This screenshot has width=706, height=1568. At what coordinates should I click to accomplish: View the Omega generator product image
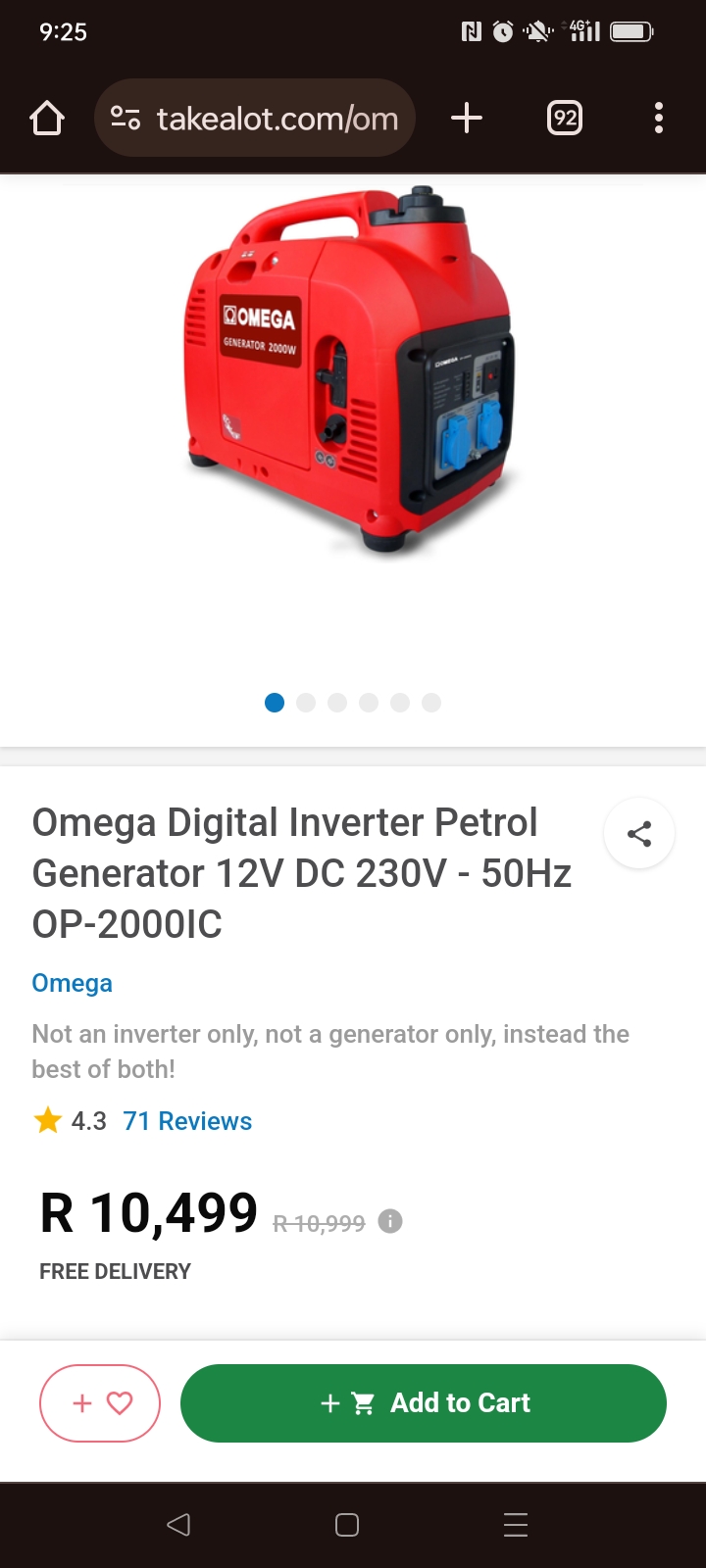351,372
